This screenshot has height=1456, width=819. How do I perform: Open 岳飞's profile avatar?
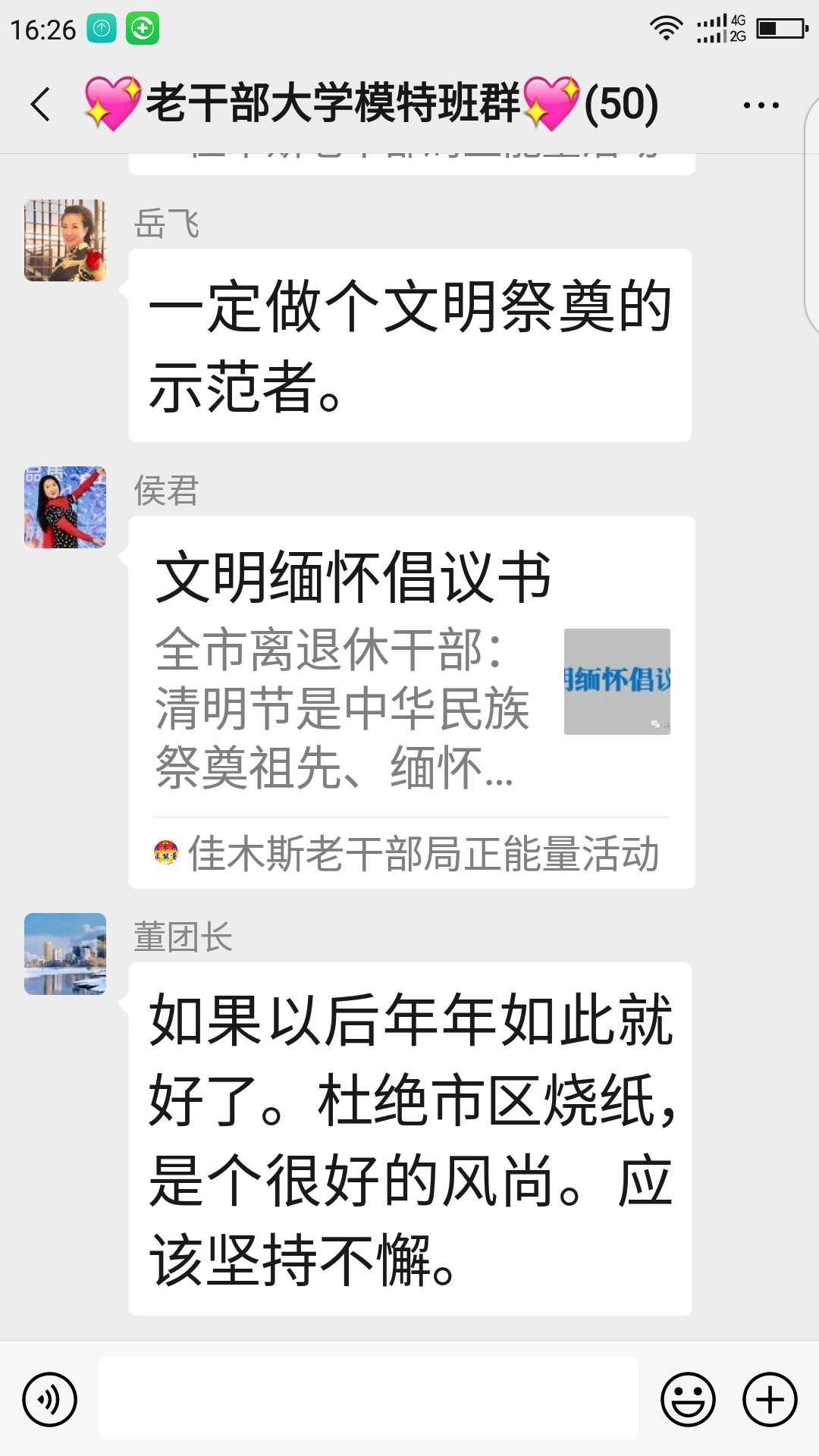click(x=65, y=240)
